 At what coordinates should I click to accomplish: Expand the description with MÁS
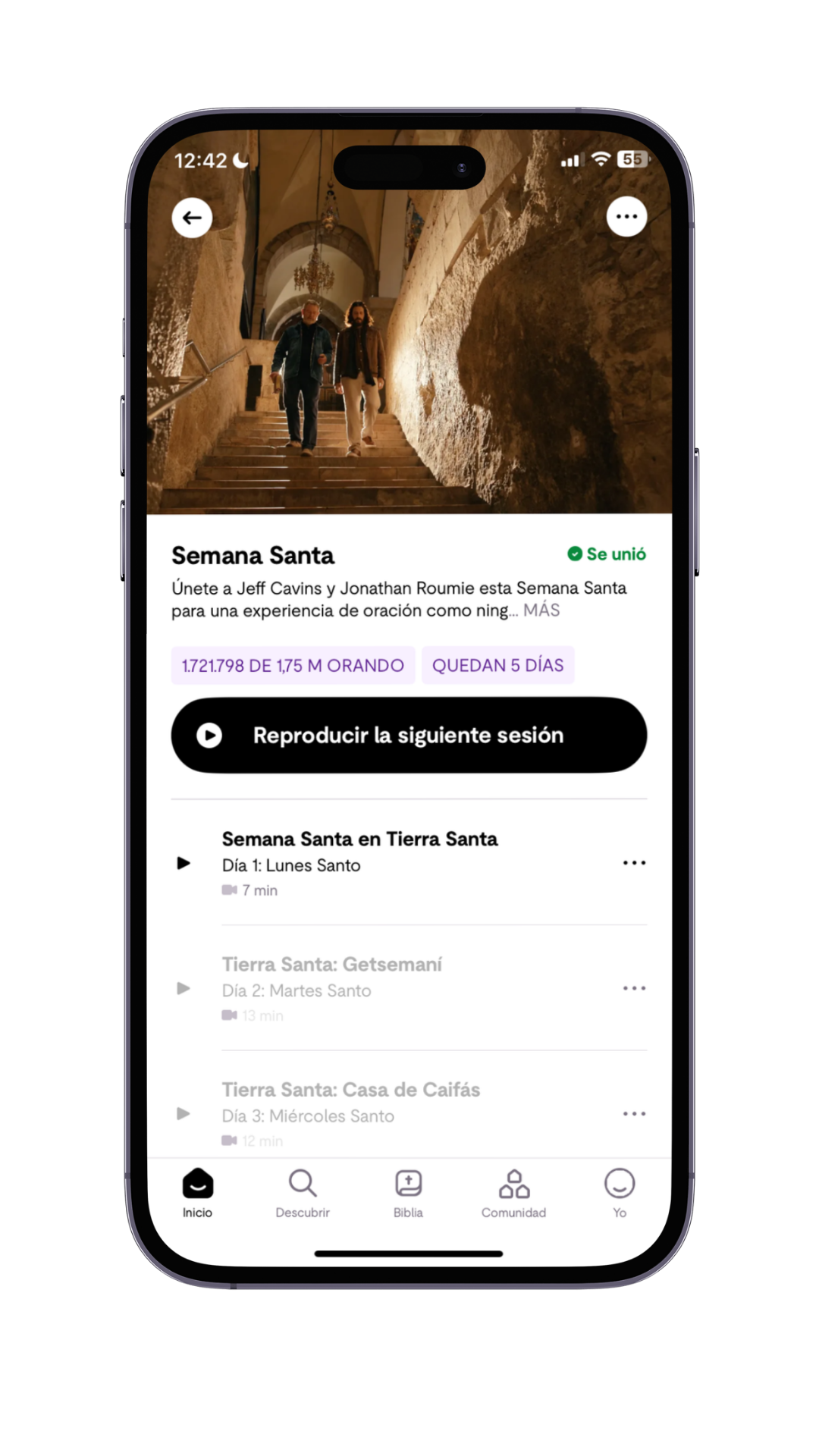point(541,610)
